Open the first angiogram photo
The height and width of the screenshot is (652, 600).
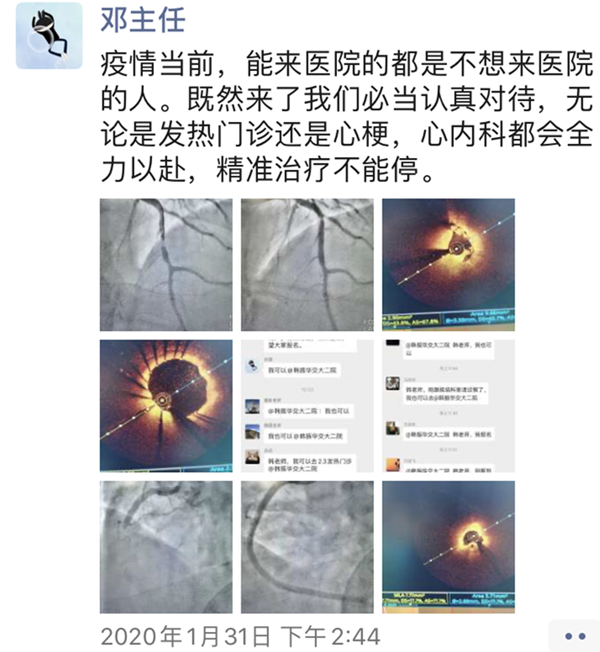166,266
